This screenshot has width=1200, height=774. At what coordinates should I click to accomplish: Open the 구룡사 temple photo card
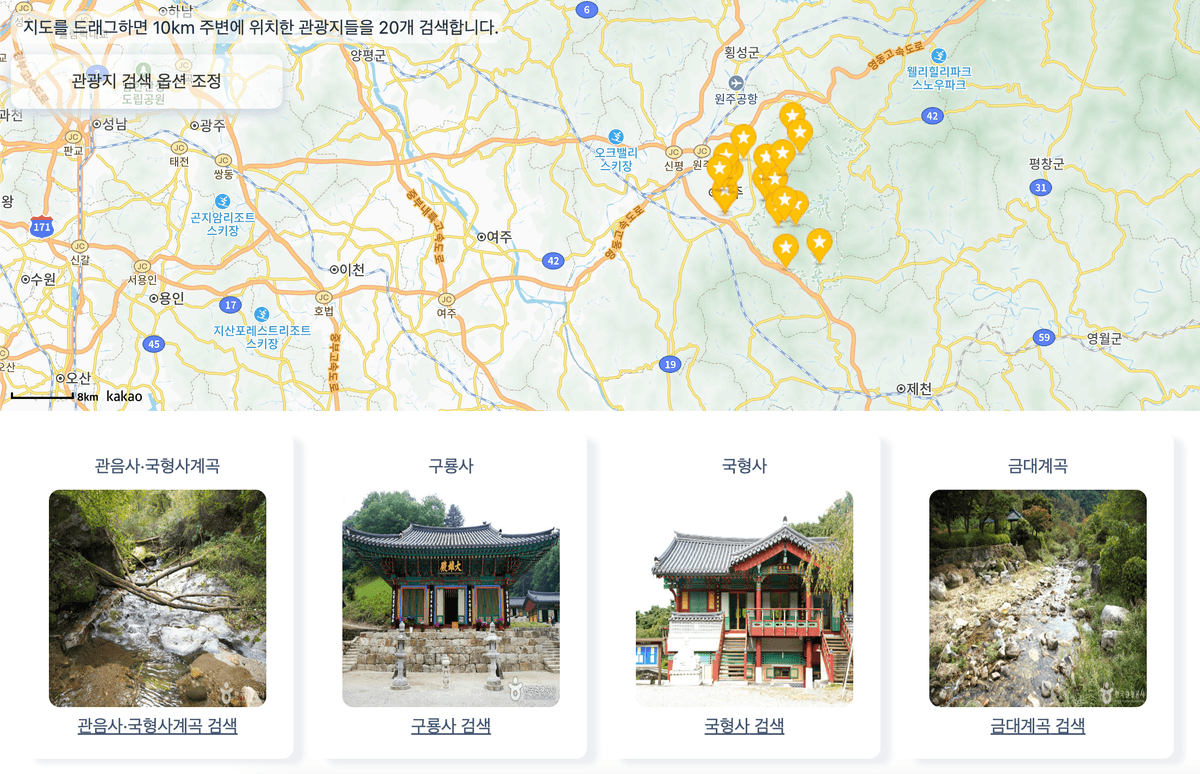pos(450,598)
